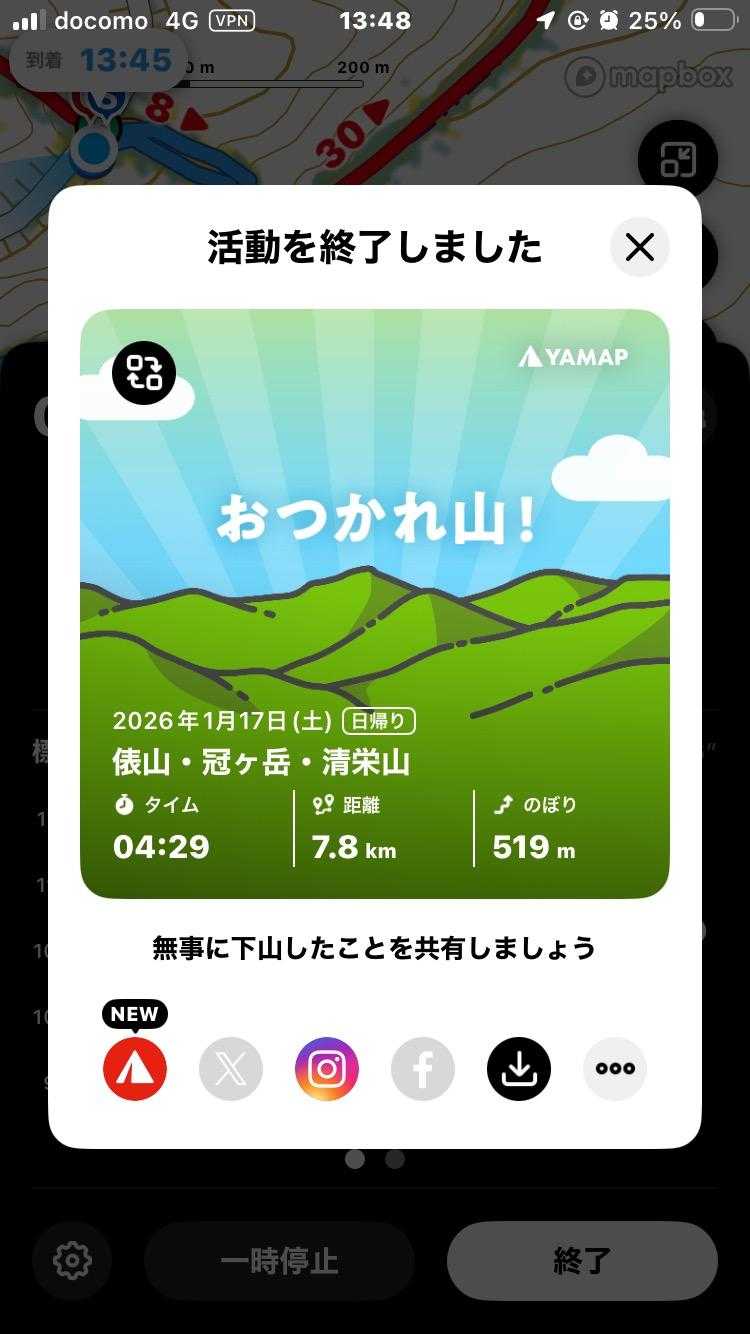This screenshot has height=1334, width=750.
Task: Open more sharing options
Action: tap(615, 1069)
